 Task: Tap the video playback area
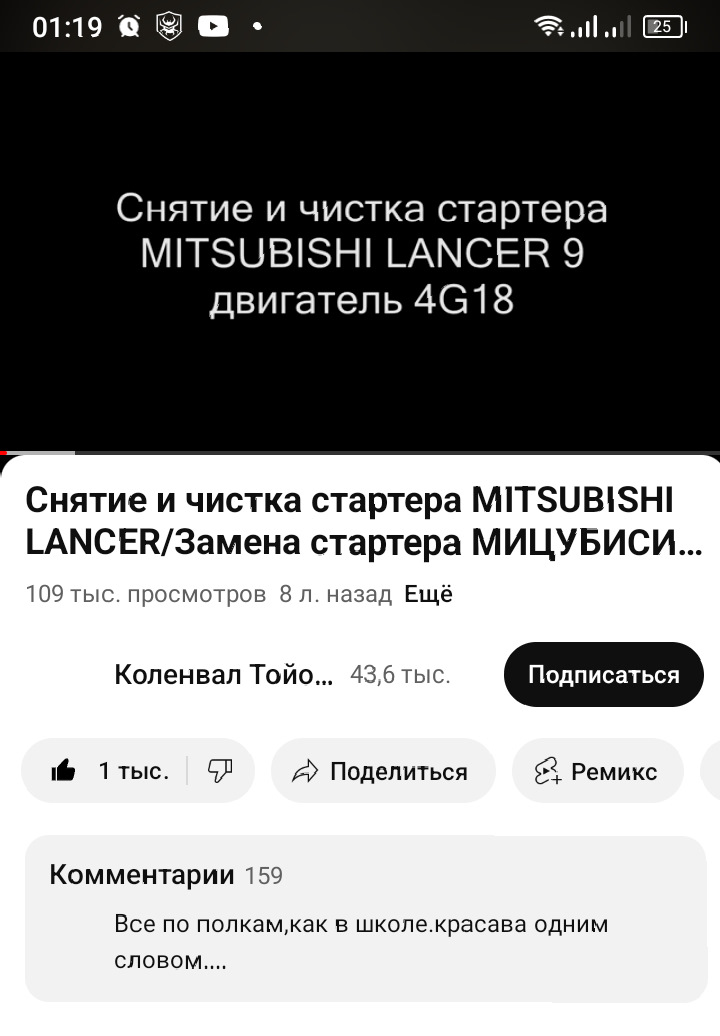(x=360, y=250)
